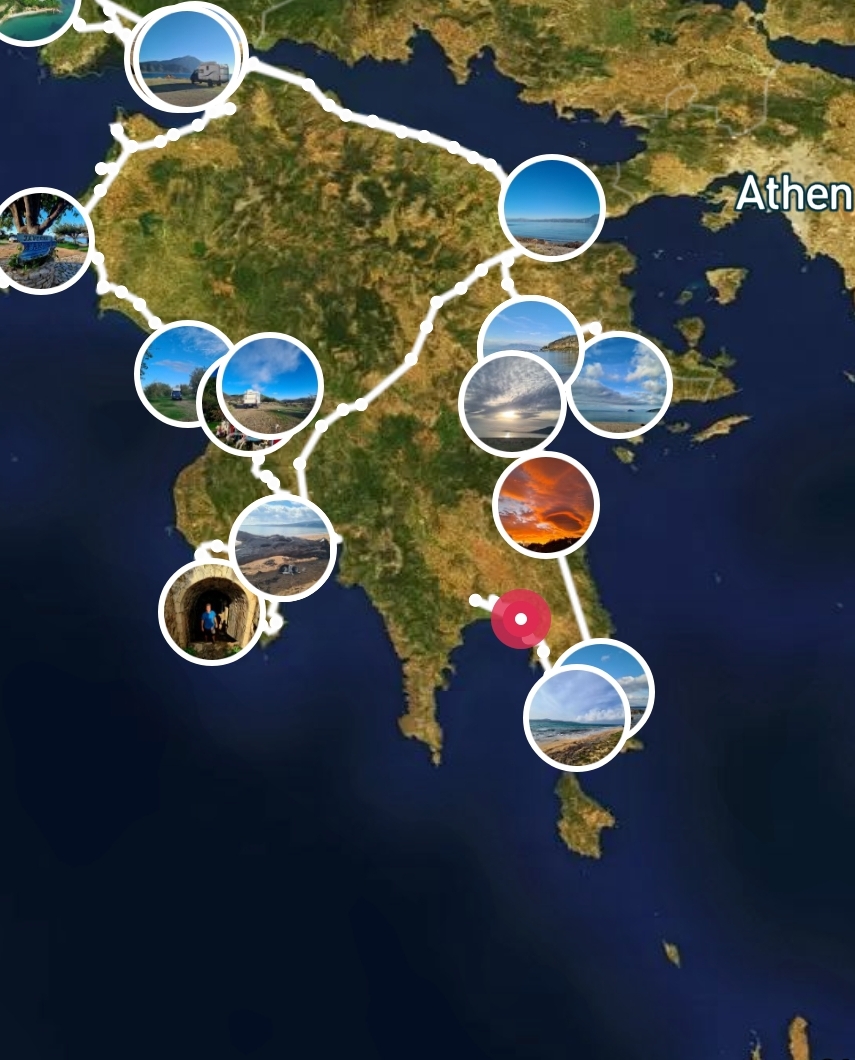Screen dimensions: 855x1060
Task: View the cloudy sky over sea photo
Action: [x=511, y=401]
